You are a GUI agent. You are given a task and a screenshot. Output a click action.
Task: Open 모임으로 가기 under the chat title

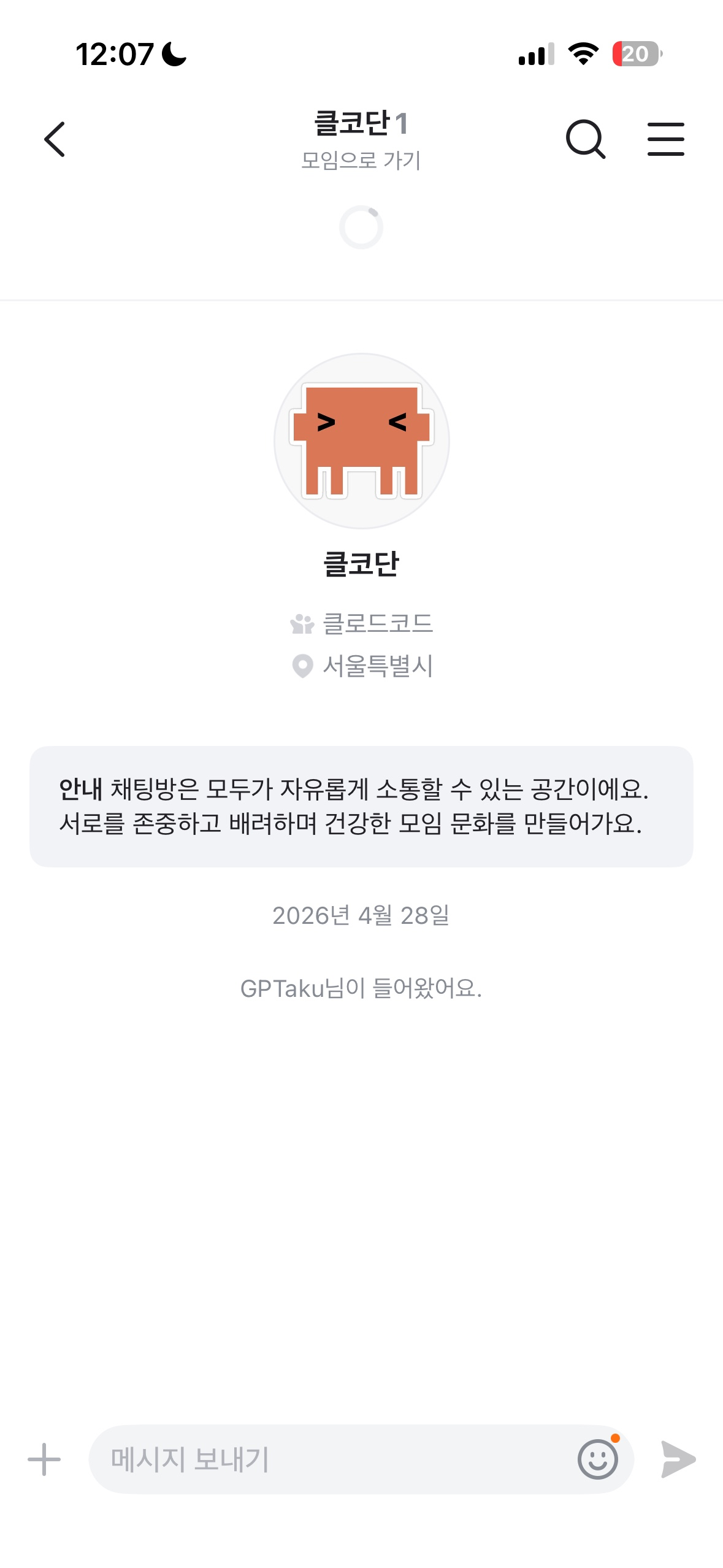pyautogui.click(x=361, y=161)
